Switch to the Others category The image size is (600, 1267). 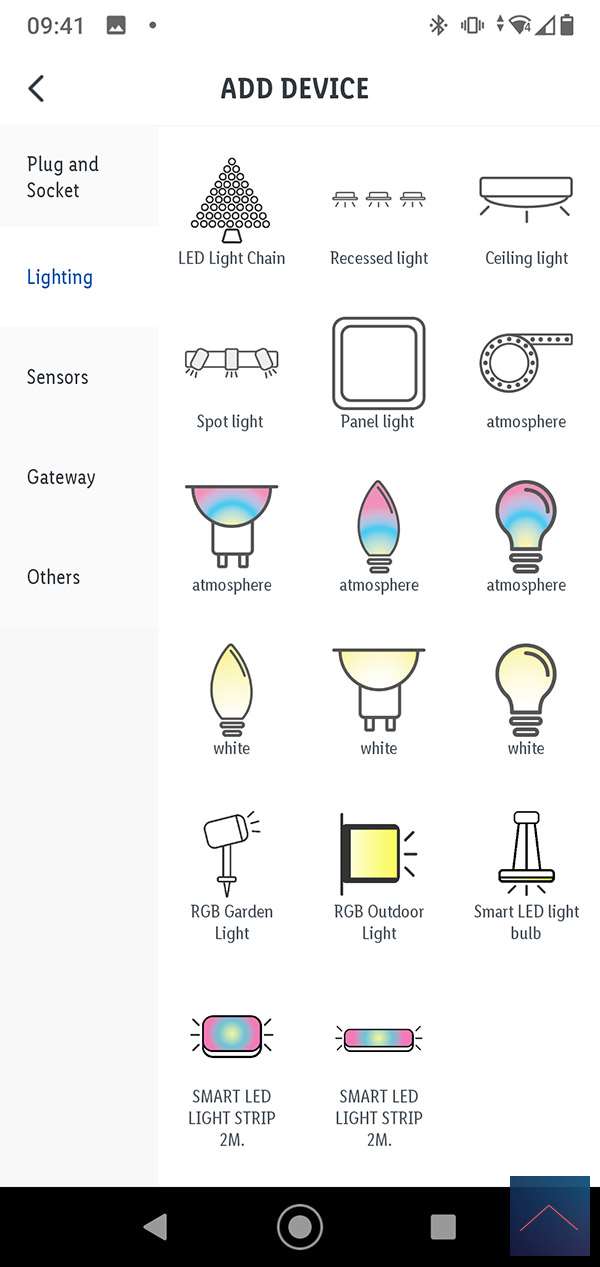click(x=54, y=577)
